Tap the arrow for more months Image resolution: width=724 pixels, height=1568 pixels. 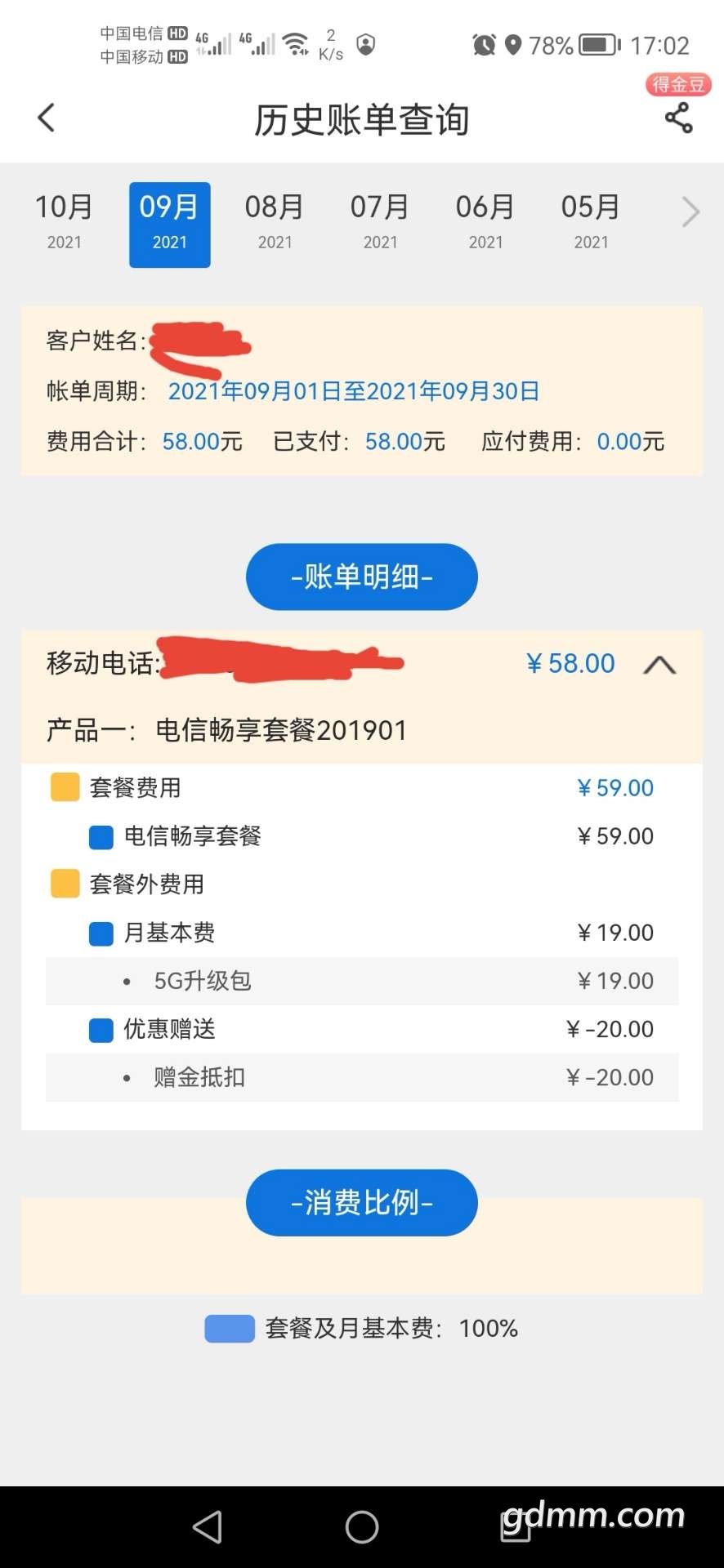[x=690, y=212]
